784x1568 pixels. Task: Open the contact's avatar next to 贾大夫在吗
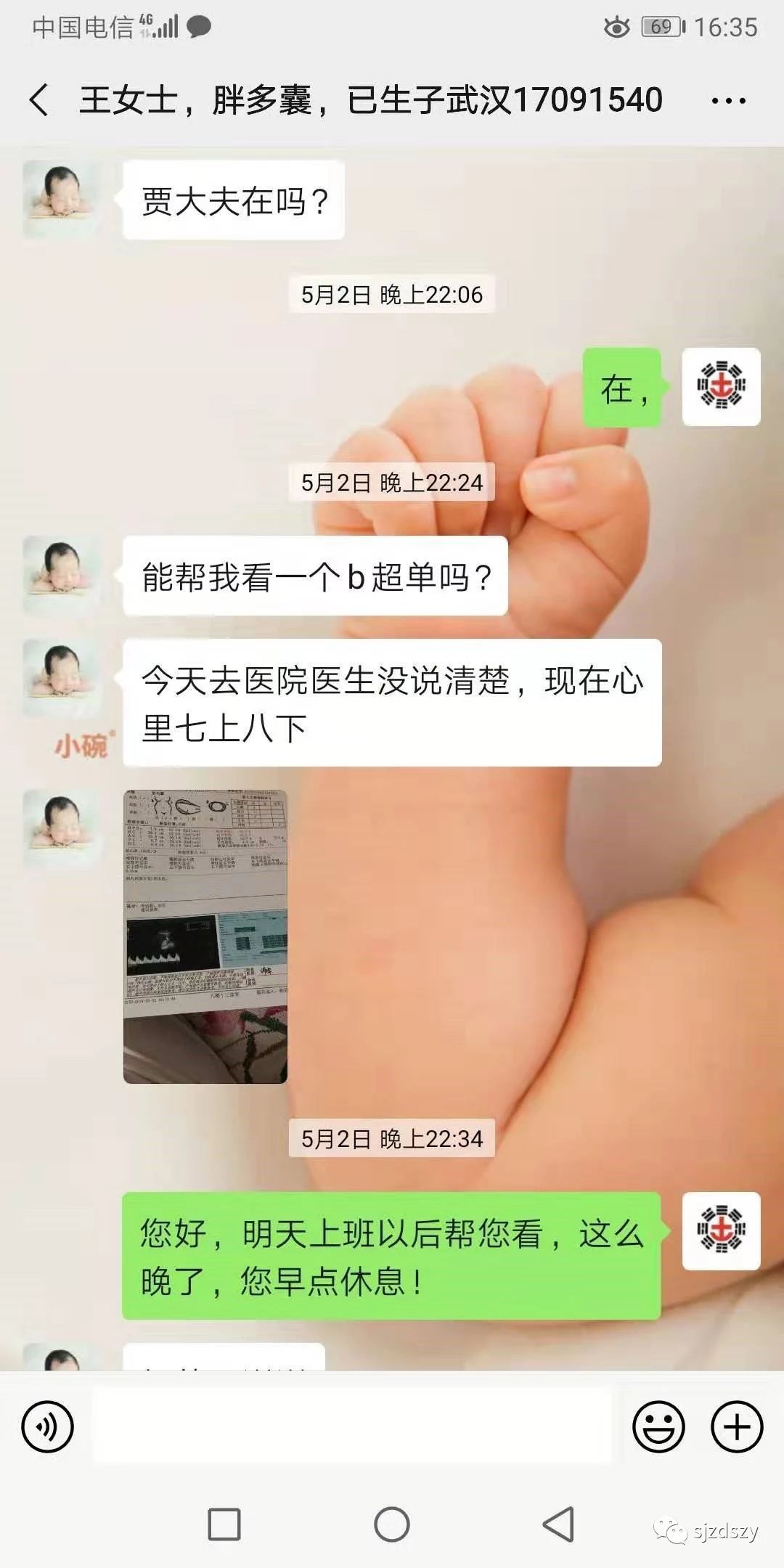point(62,200)
